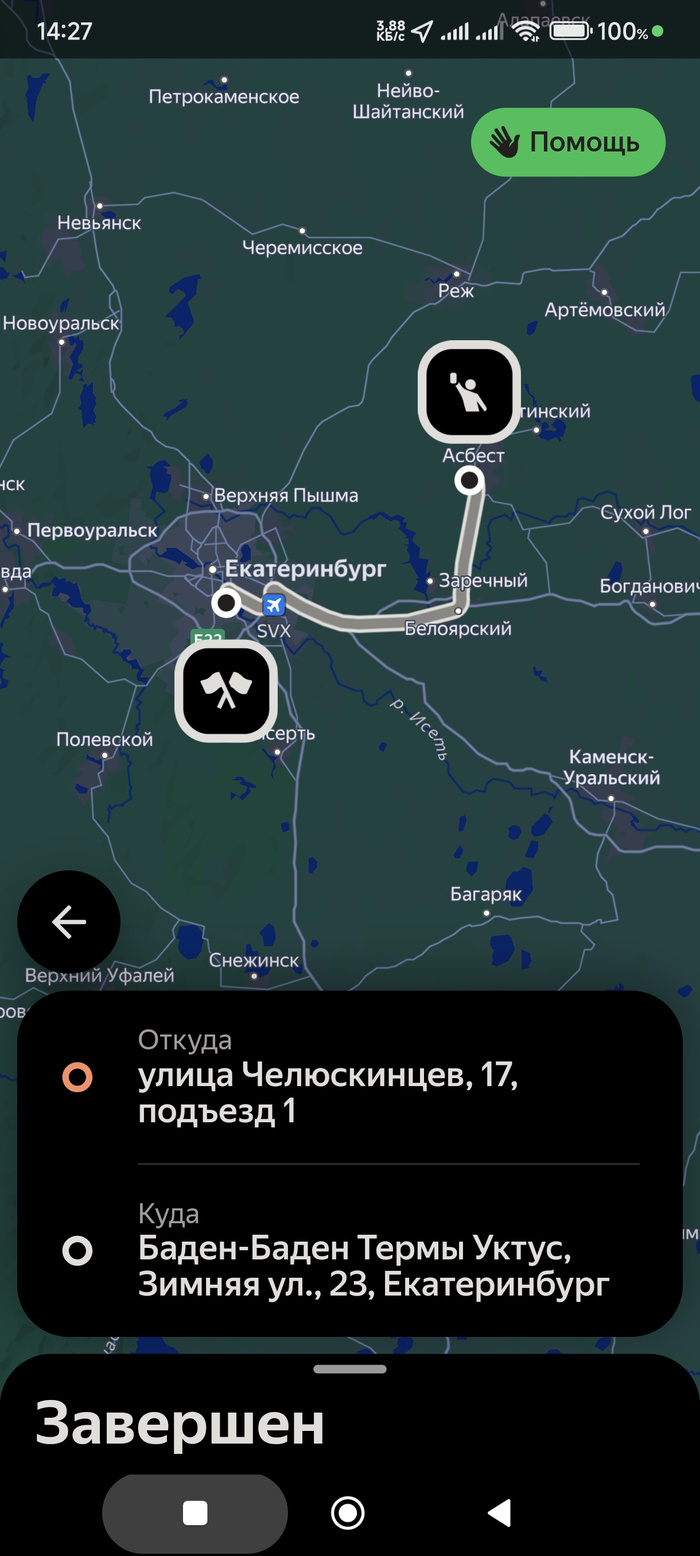This screenshot has height=1556, width=700.
Task: Tap the bottom sheet drag handle
Action: pyautogui.click(x=350, y=1369)
